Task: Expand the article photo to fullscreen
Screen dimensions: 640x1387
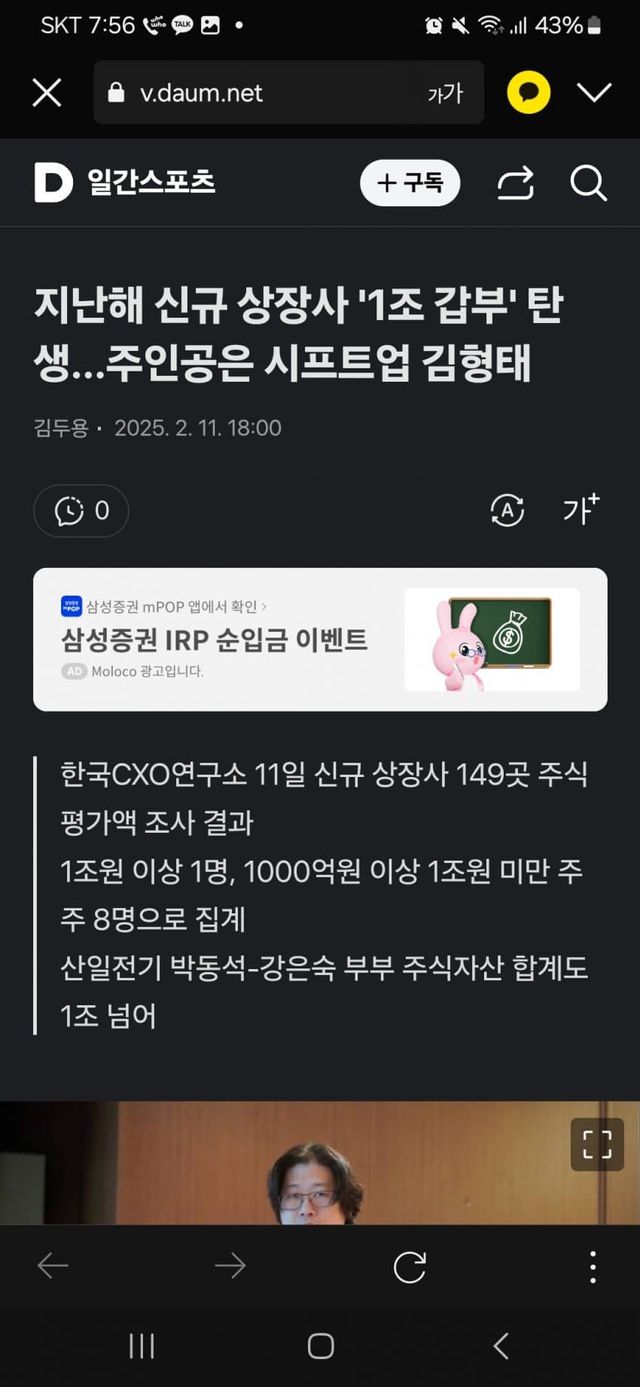Action: pos(597,1144)
